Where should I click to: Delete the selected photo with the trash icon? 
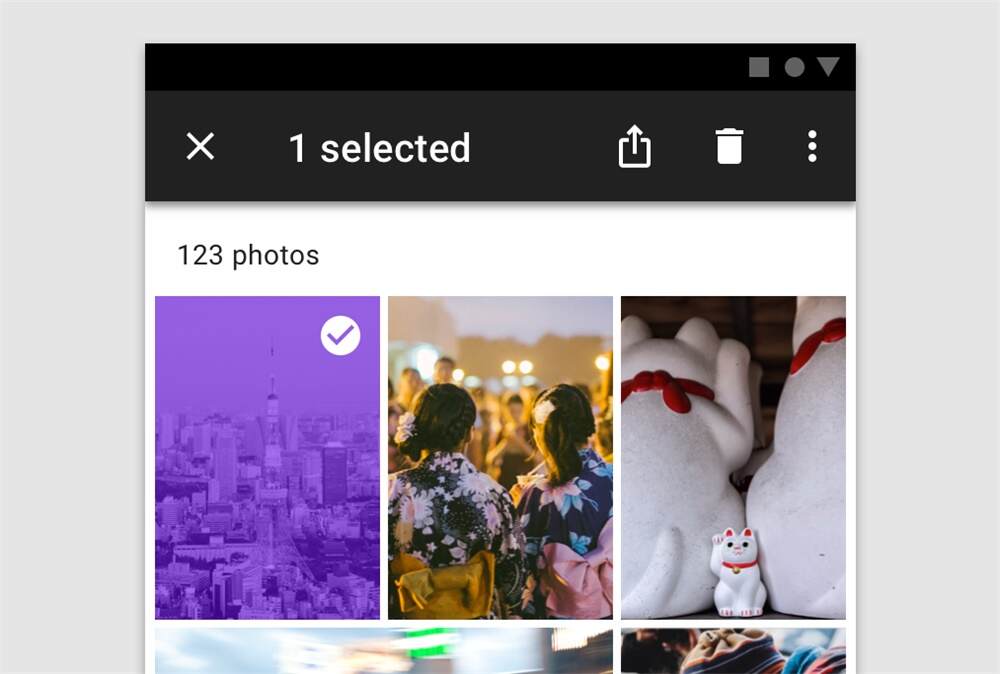point(729,147)
